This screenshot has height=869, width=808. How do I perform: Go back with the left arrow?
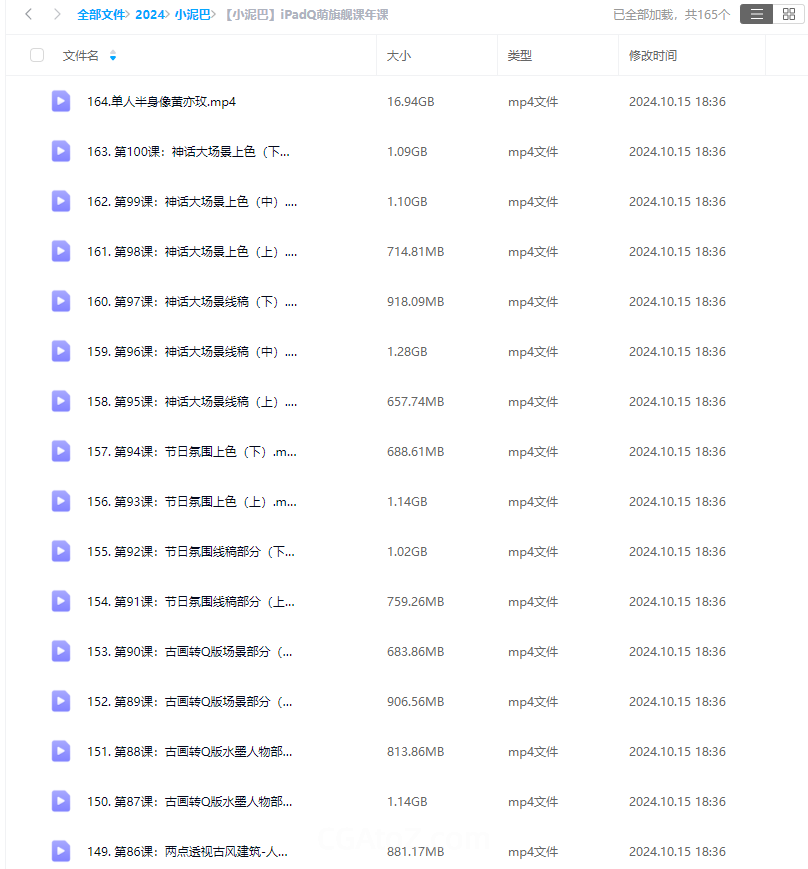28,14
